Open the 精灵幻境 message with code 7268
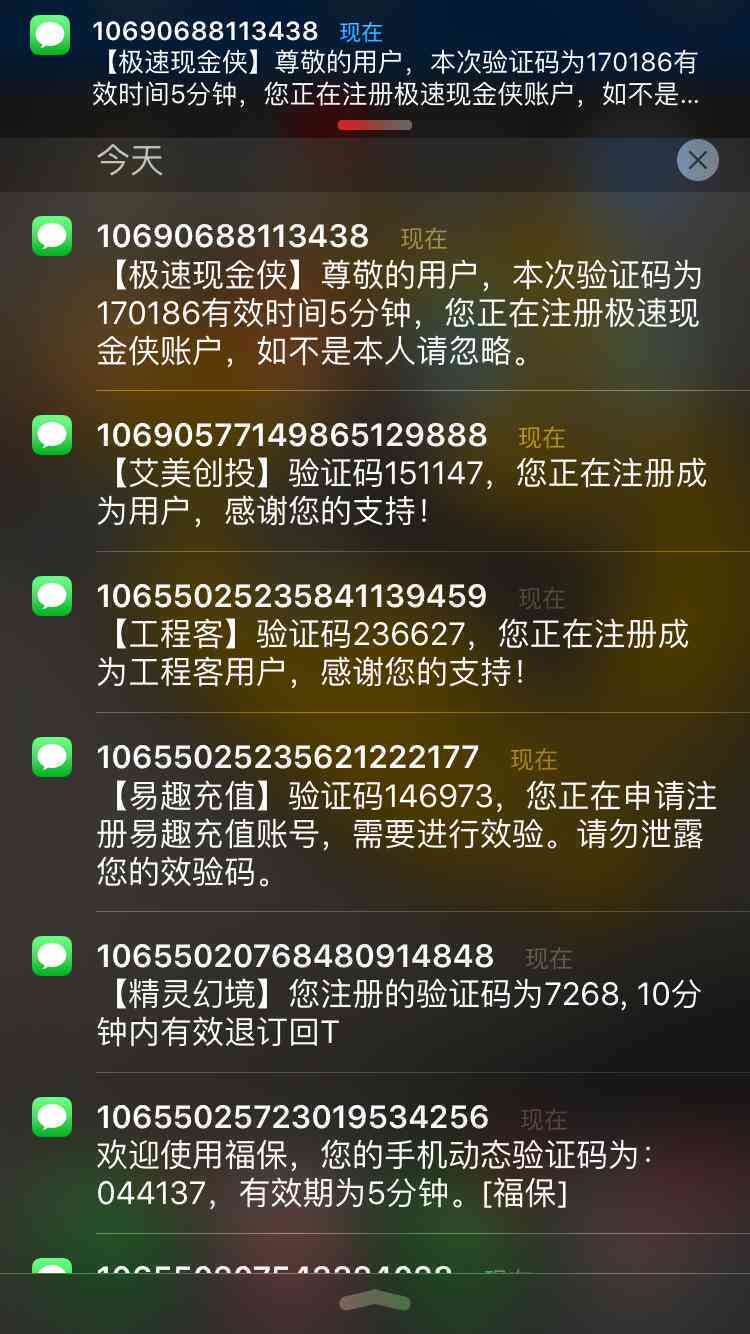Screen dimensions: 750x1334 pyautogui.click(x=400, y=994)
